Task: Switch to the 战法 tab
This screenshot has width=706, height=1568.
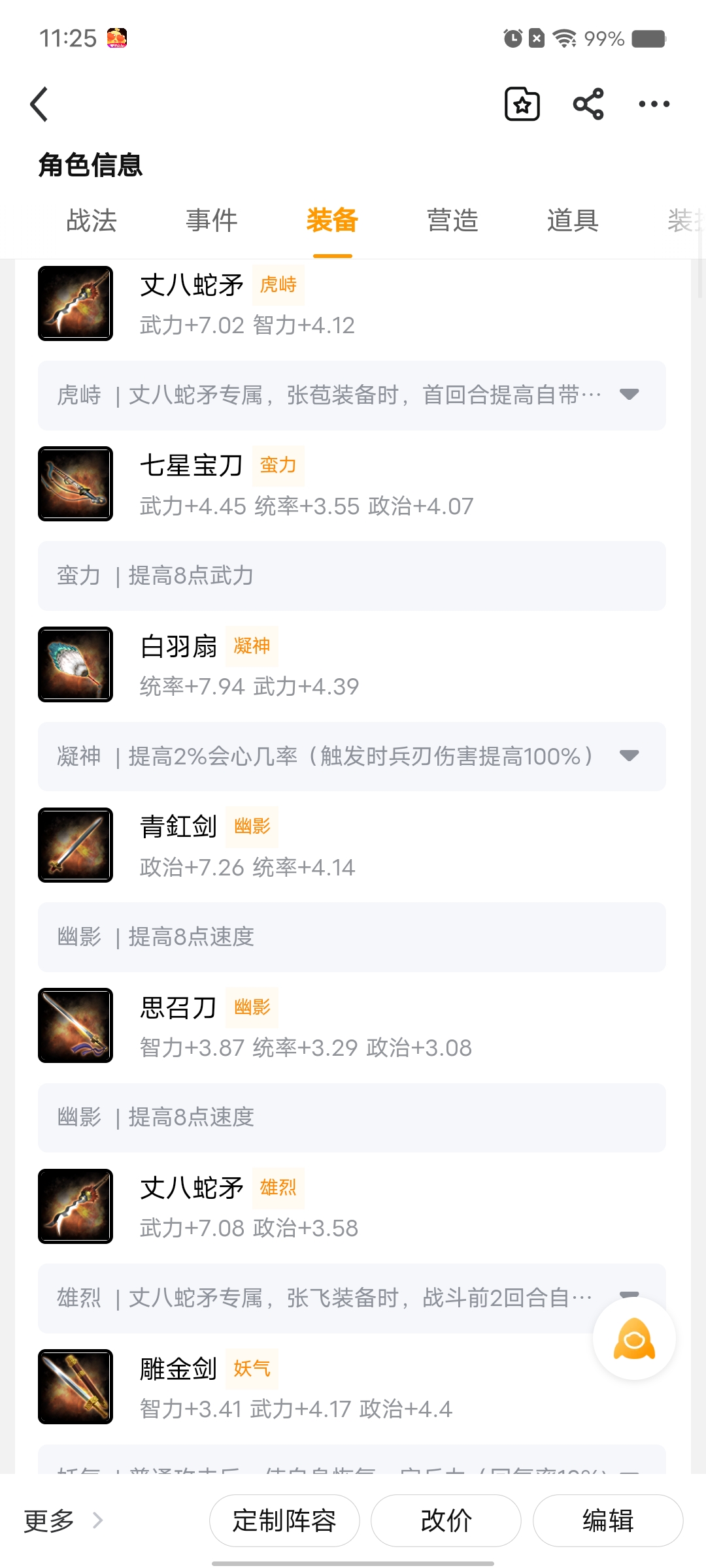Action: tap(92, 221)
